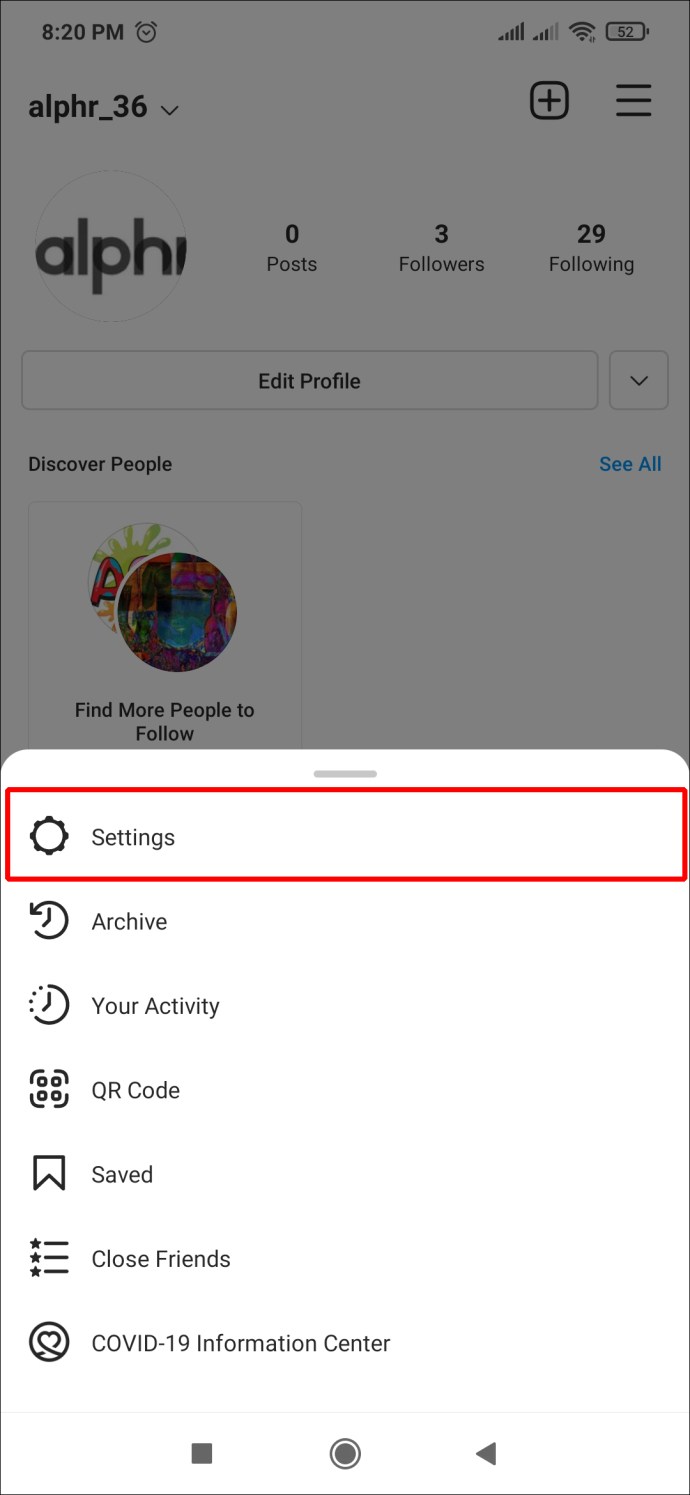The width and height of the screenshot is (690, 1495).
Task: Tap the system back button
Action: [486, 1453]
